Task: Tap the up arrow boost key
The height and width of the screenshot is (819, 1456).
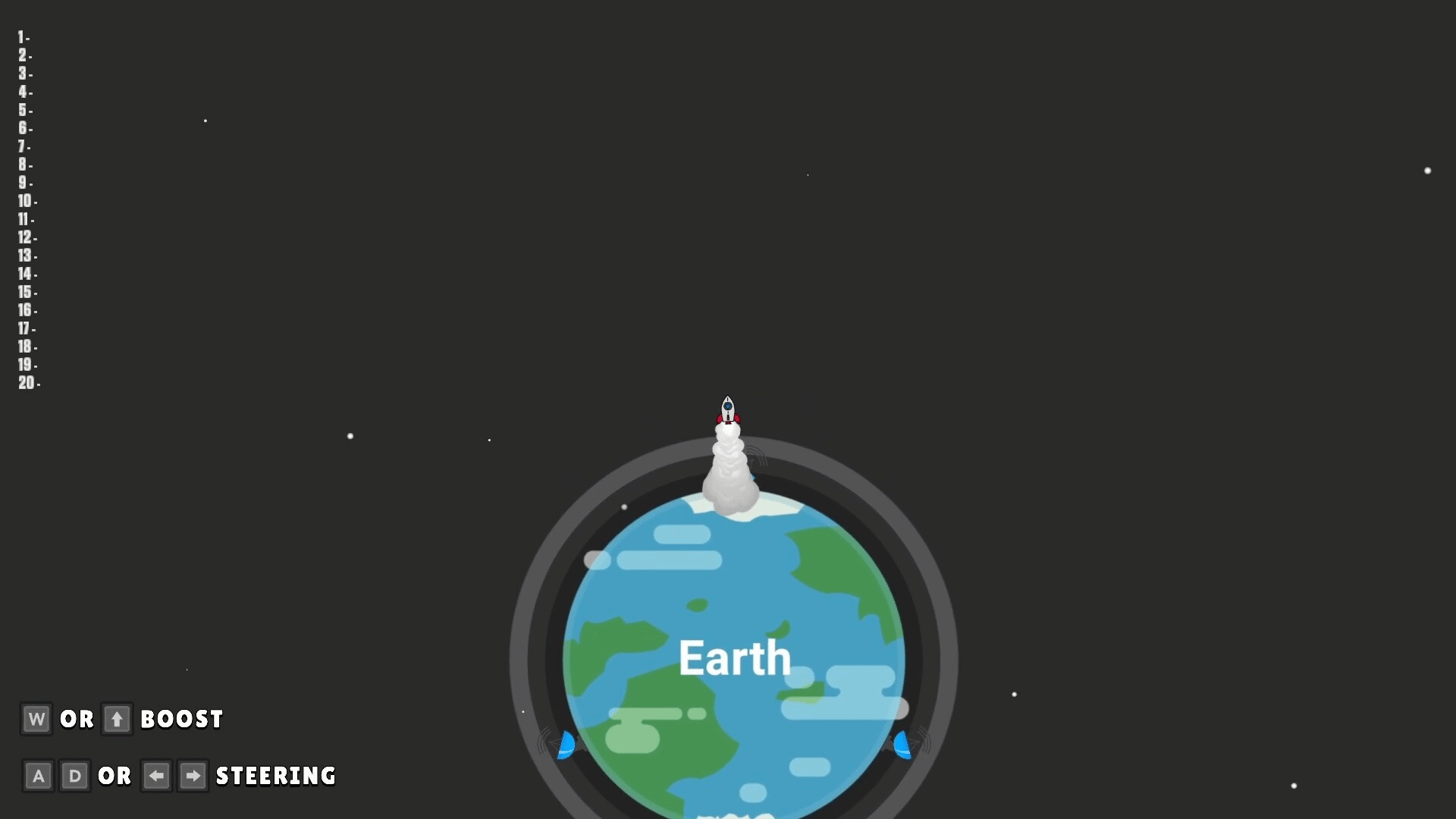Action: [x=117, y=719]
